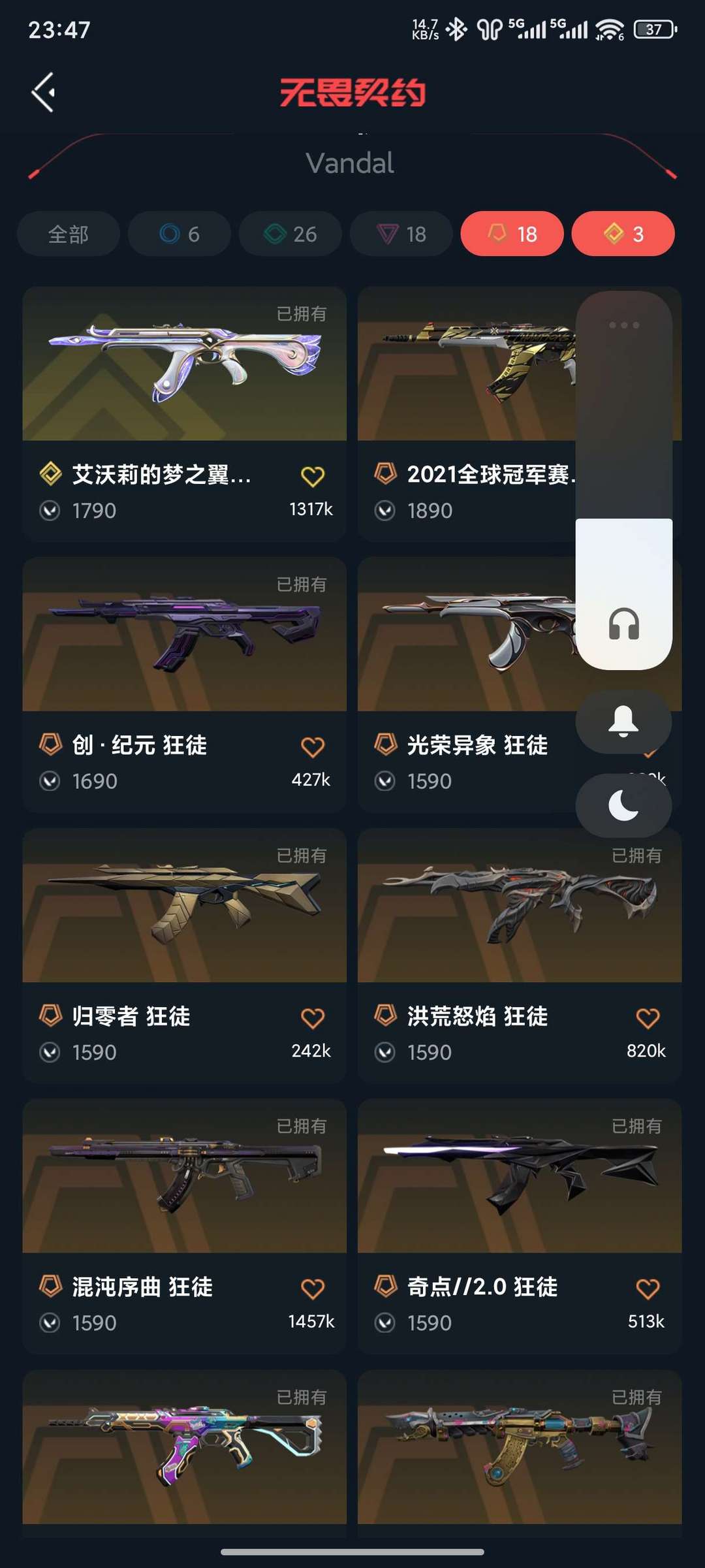
Task: Select the 全部 filter chip
Action: pyautogui.click(x=69, y=234)
